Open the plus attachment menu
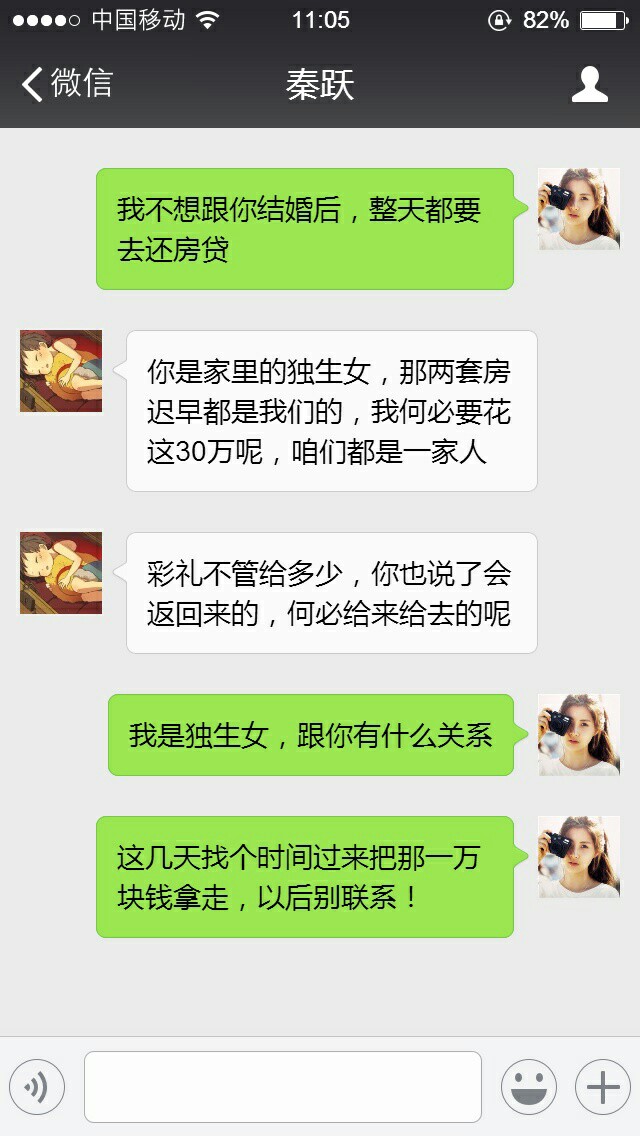 click(x=602, y=1087)
